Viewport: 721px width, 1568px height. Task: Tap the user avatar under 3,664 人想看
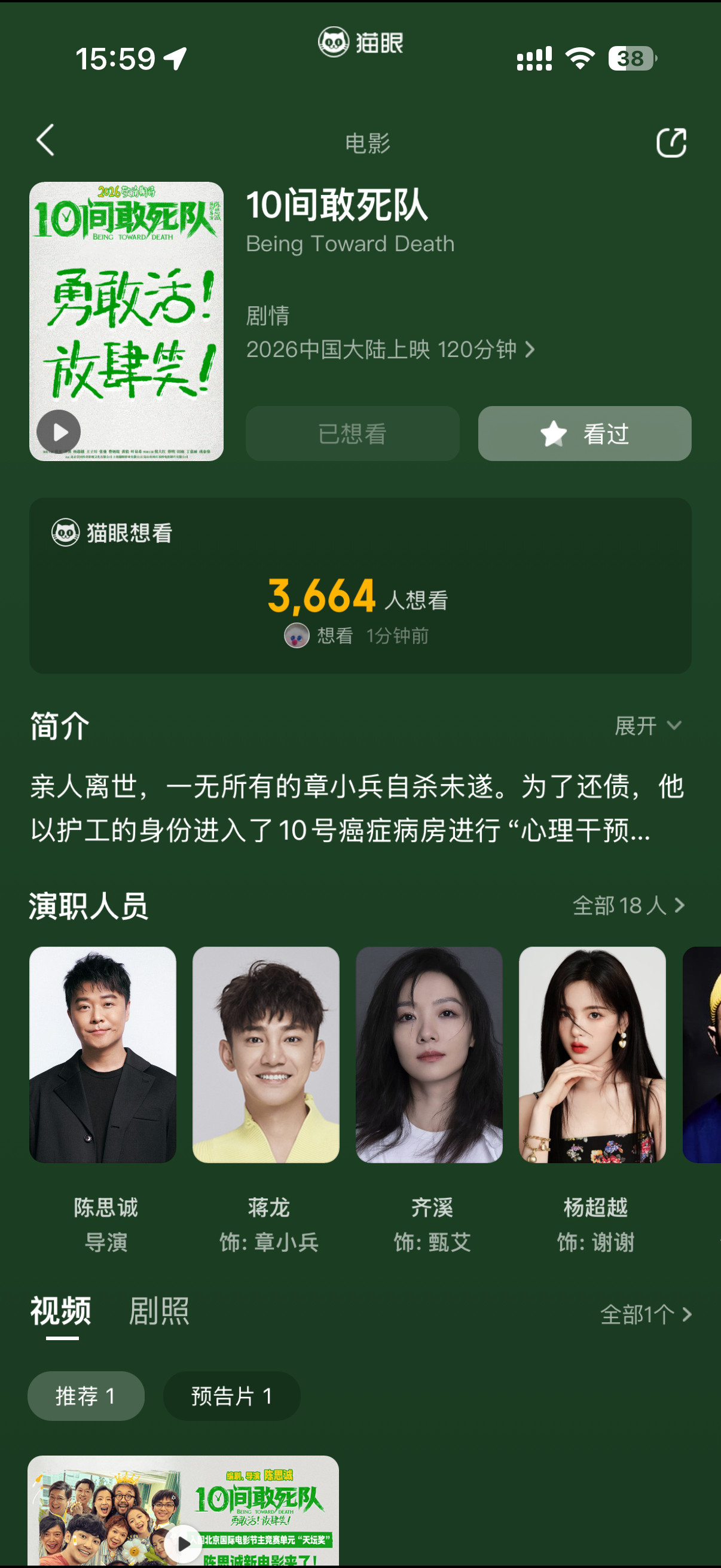click(x=297, y=634)
